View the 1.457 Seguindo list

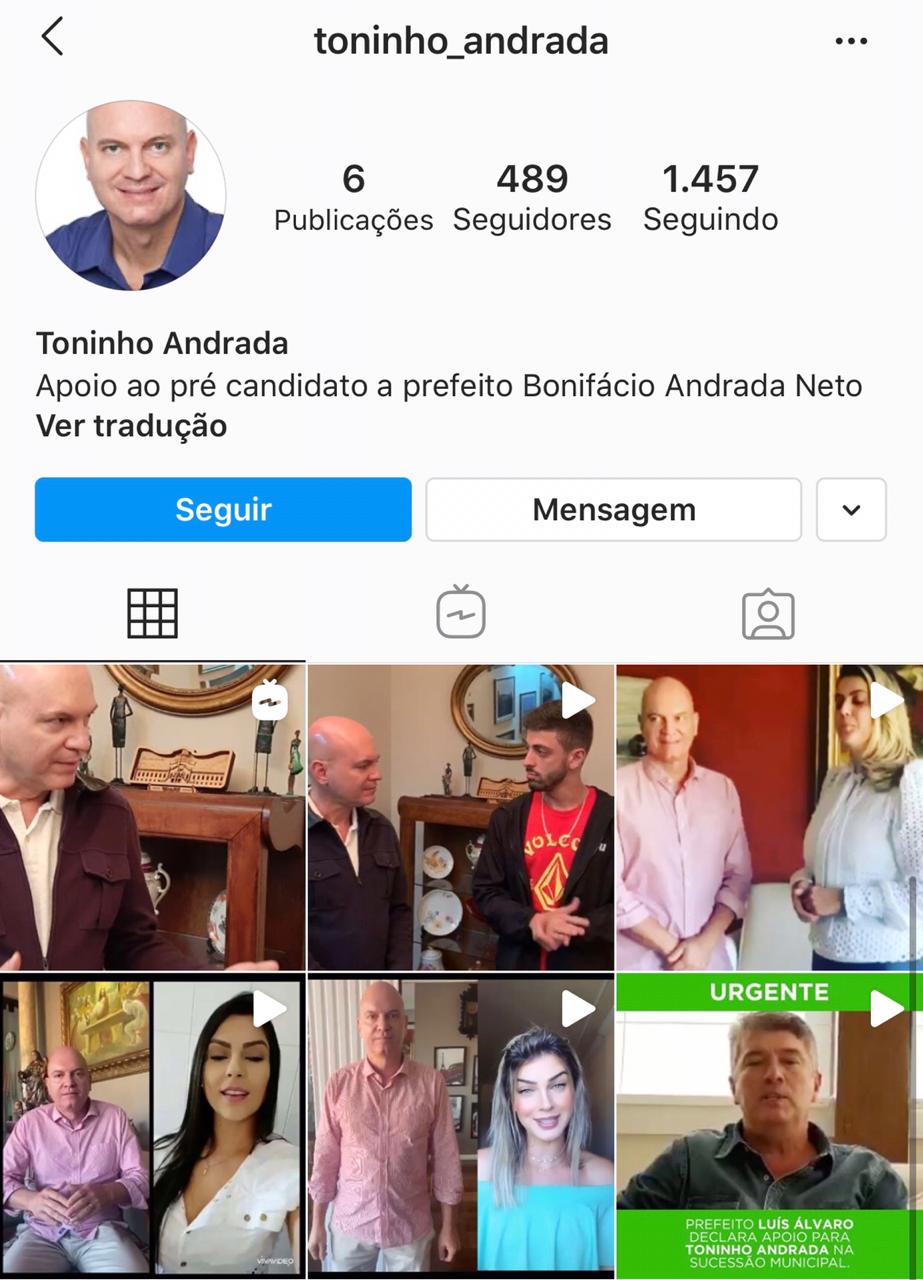710,197
